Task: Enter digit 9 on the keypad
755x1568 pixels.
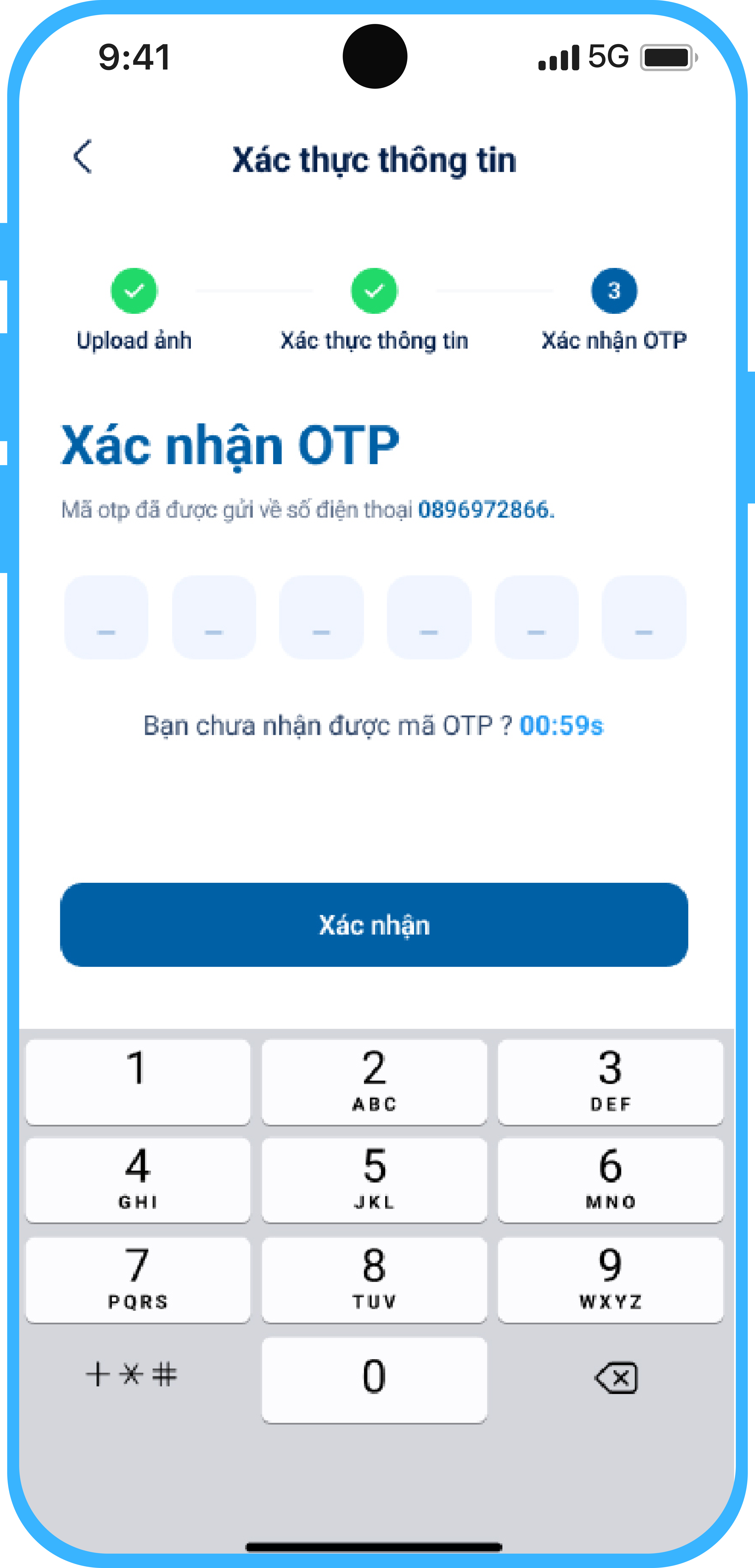Action: click(610, 1280)
